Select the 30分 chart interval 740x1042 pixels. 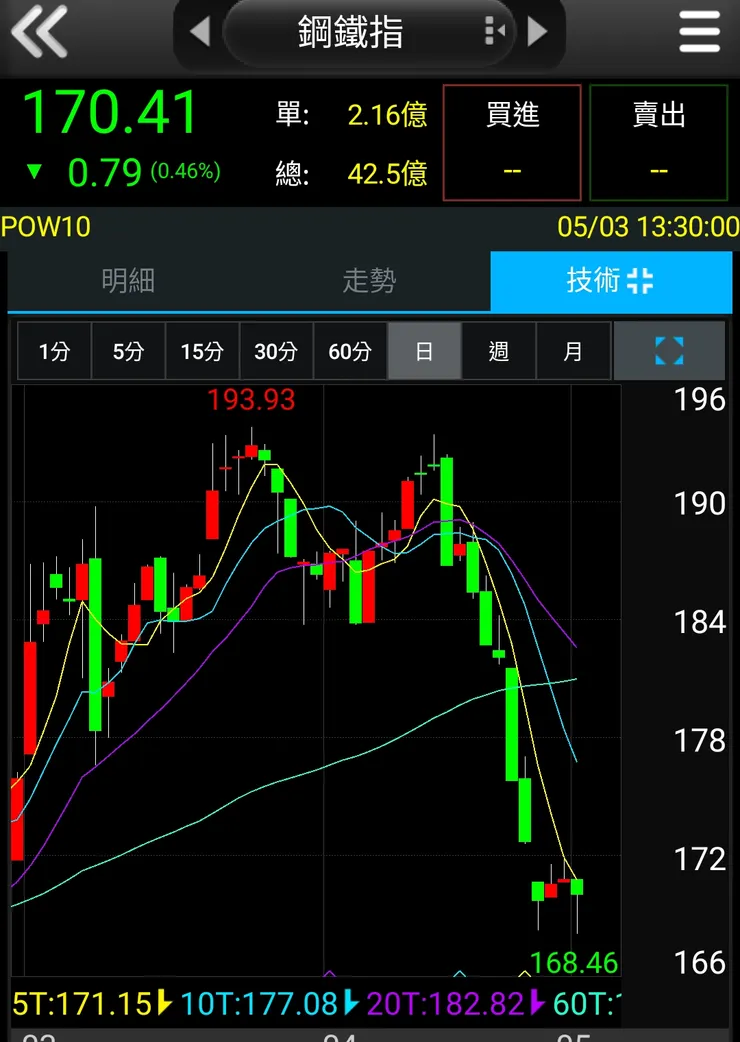pos(276,351)
